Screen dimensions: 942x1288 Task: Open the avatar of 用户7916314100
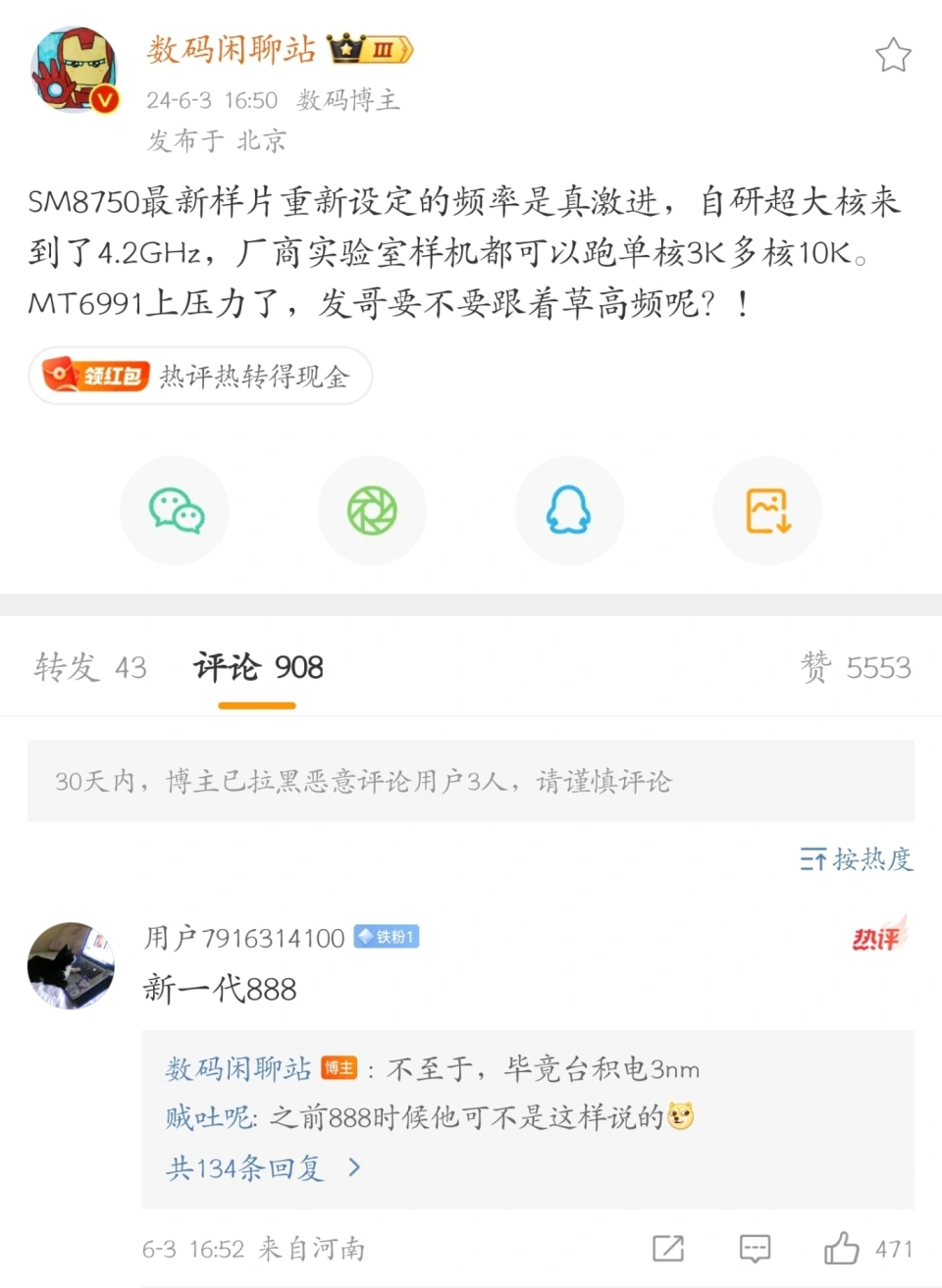click(x=71, y=965)
